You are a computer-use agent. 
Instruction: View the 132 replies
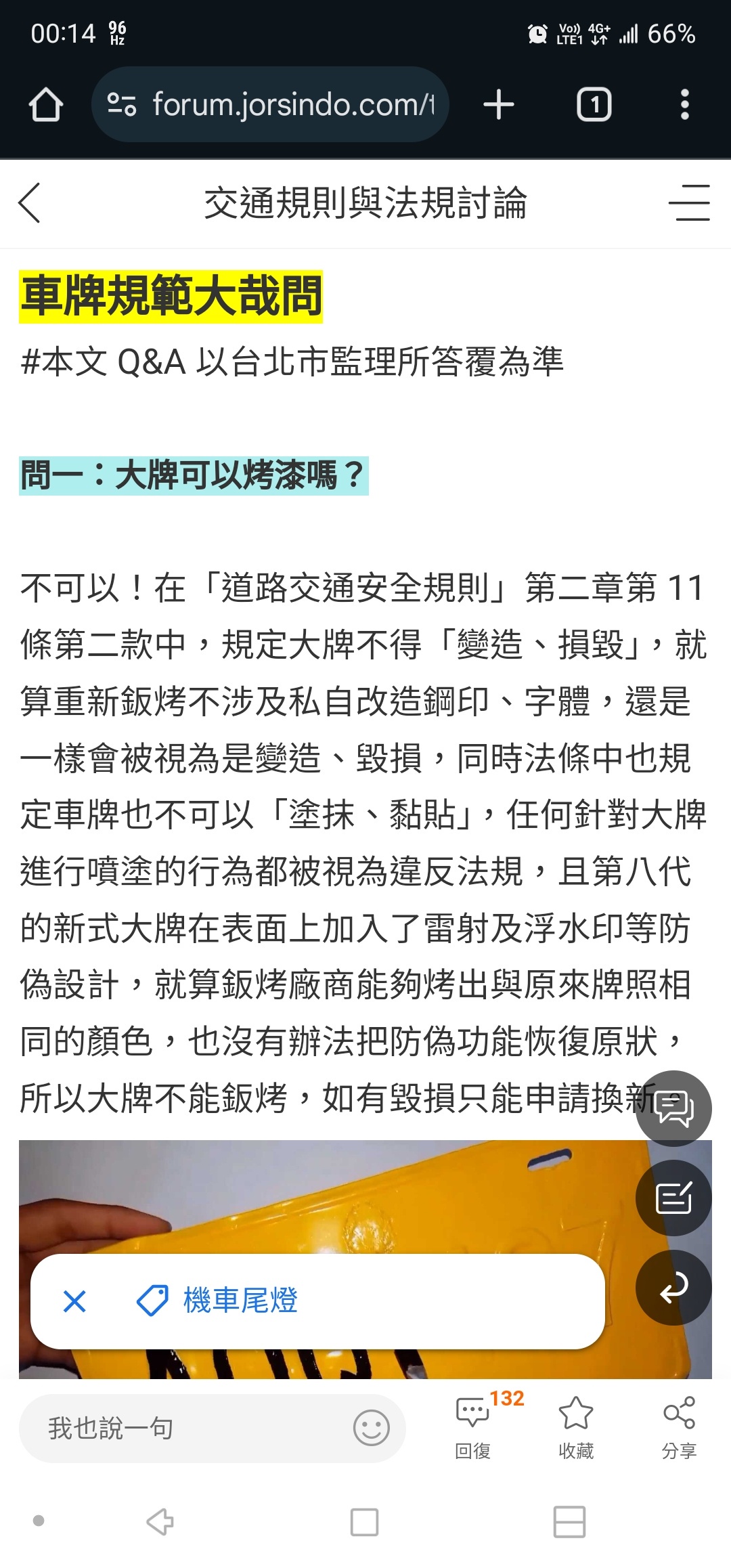(x=474, y=1427)
